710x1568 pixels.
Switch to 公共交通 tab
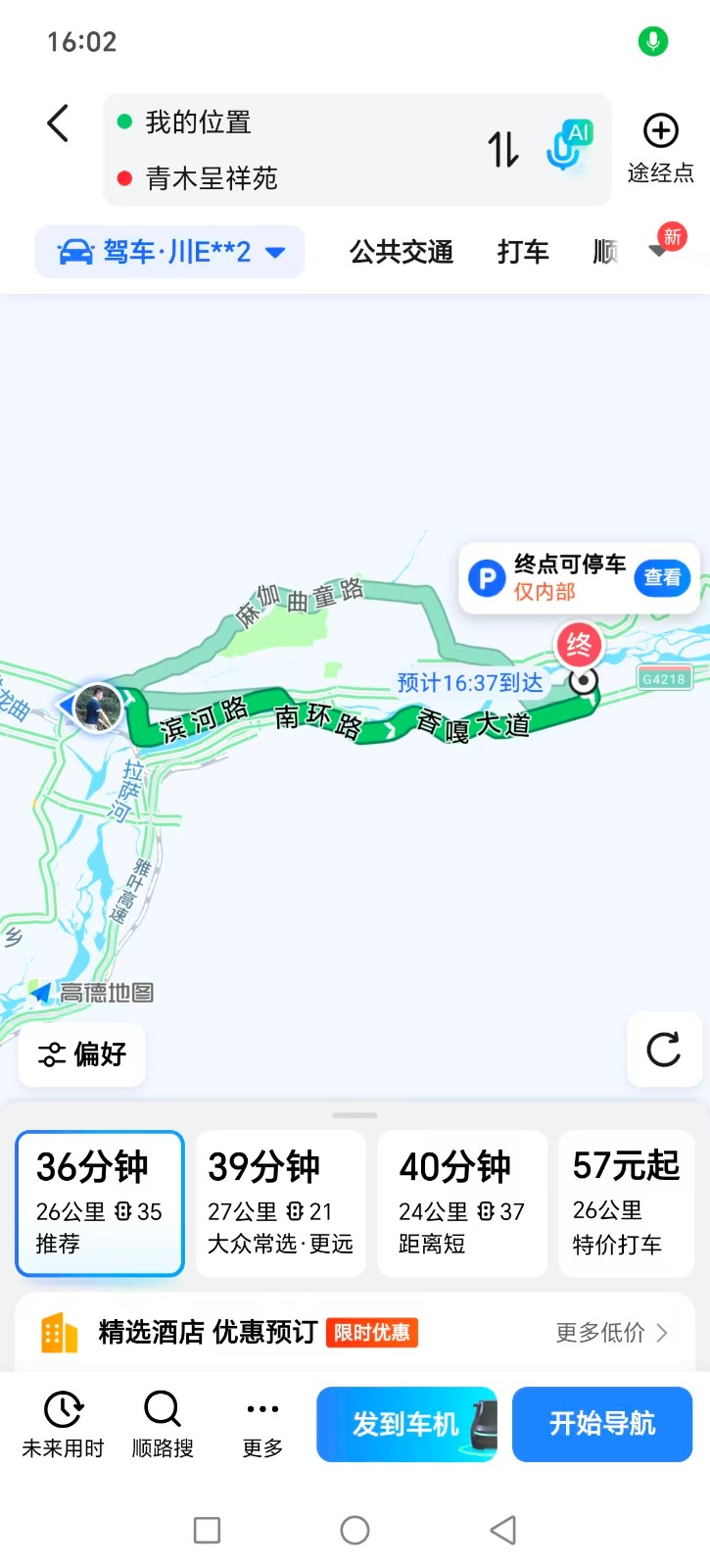click(402, 252)
